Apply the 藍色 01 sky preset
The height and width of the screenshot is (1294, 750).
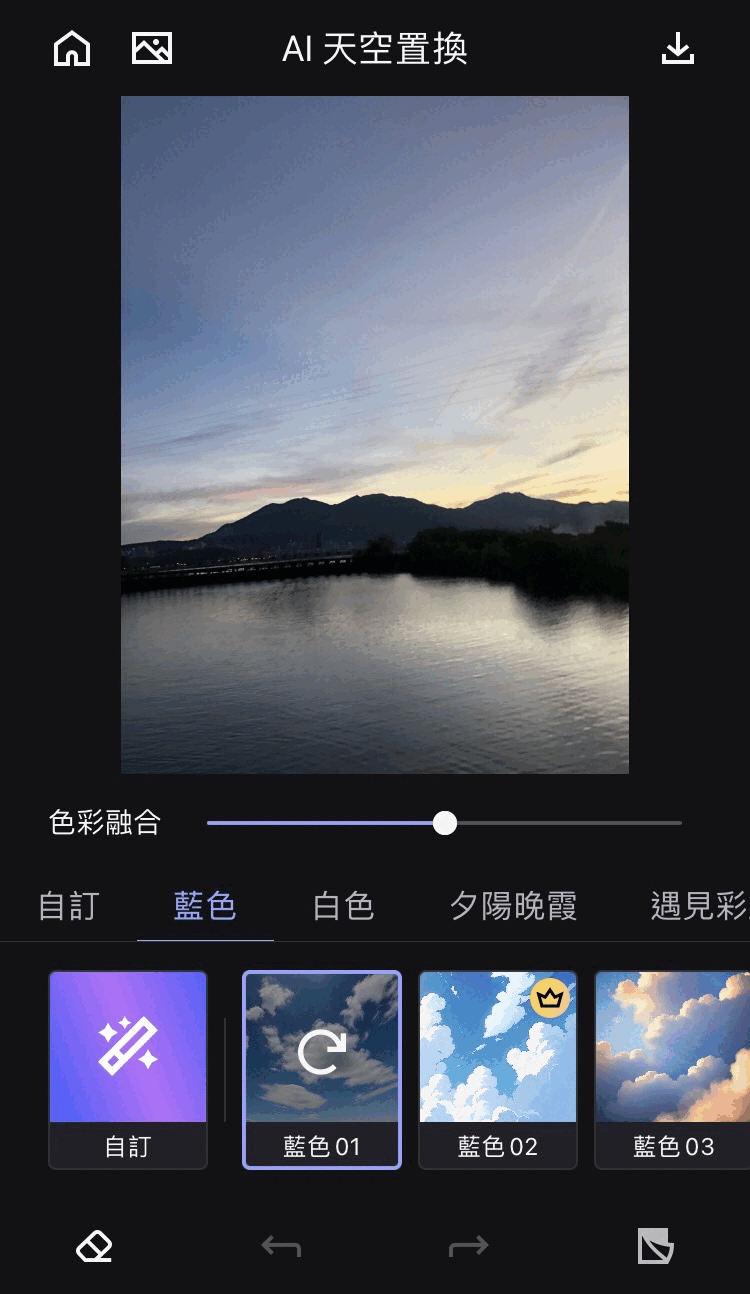coord(321,1069)
